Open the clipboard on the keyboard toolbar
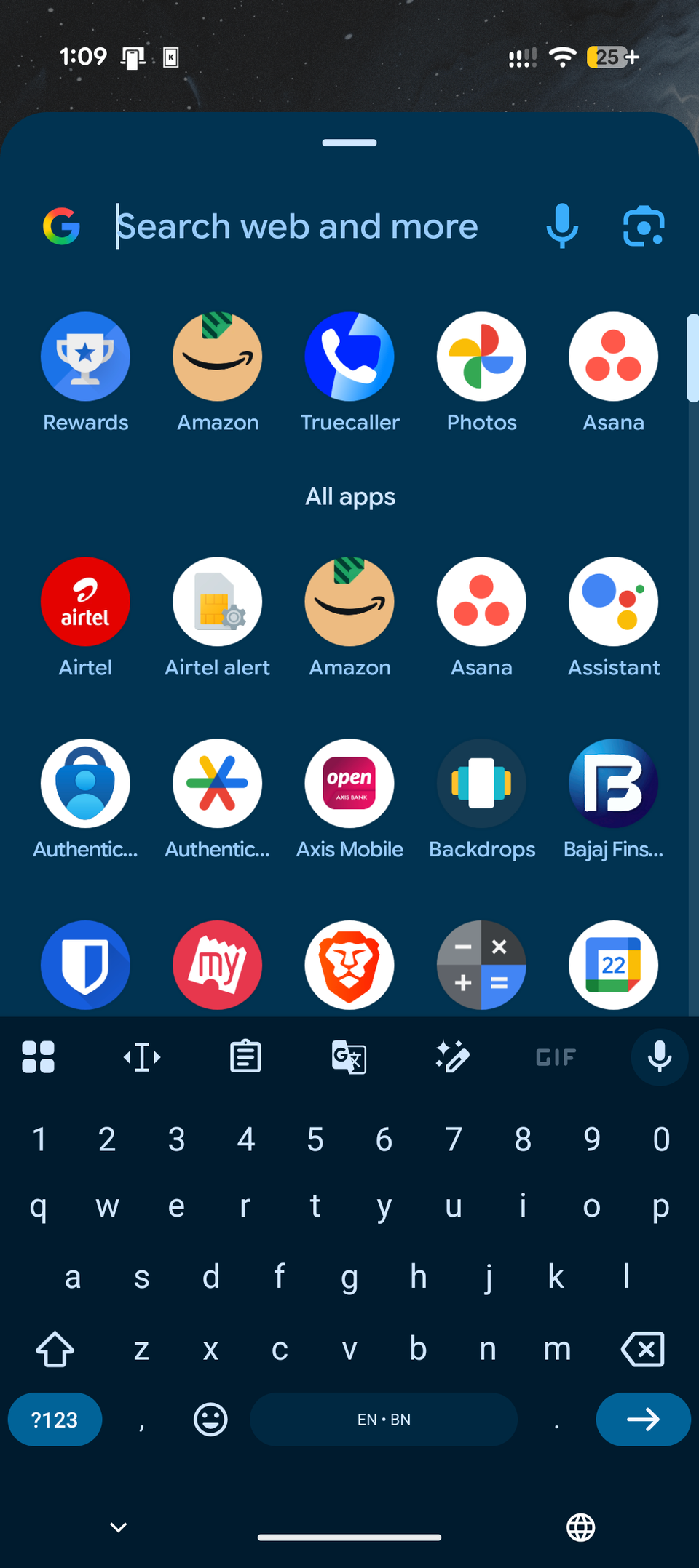The image size is (699, 1568). 245,1056
